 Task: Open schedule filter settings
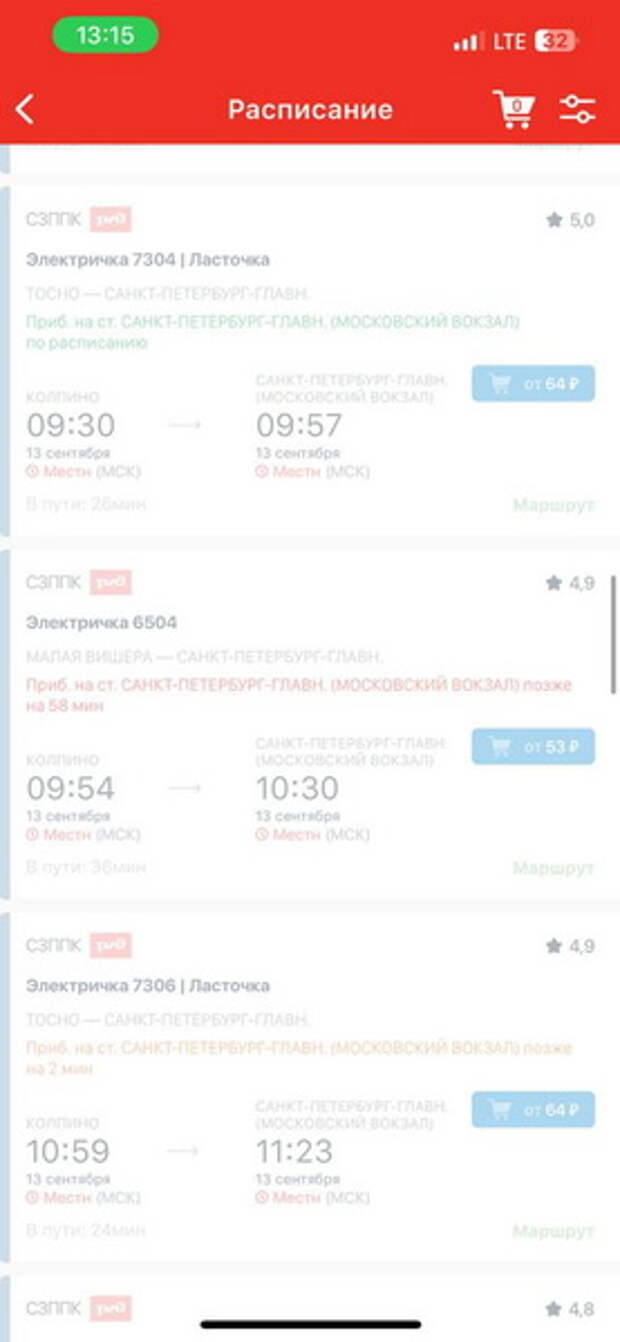click(577, 109)
